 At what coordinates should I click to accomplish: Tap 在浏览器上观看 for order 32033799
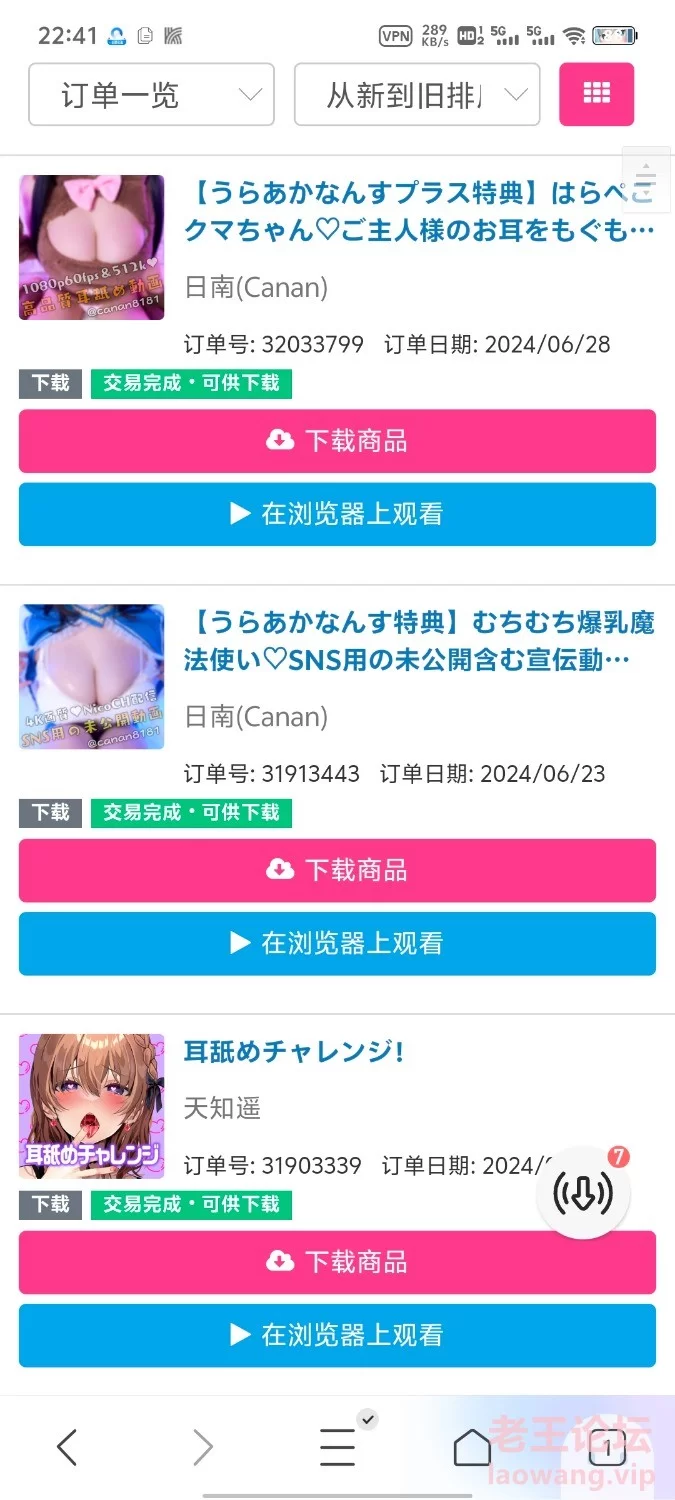[x=337, y=514]
